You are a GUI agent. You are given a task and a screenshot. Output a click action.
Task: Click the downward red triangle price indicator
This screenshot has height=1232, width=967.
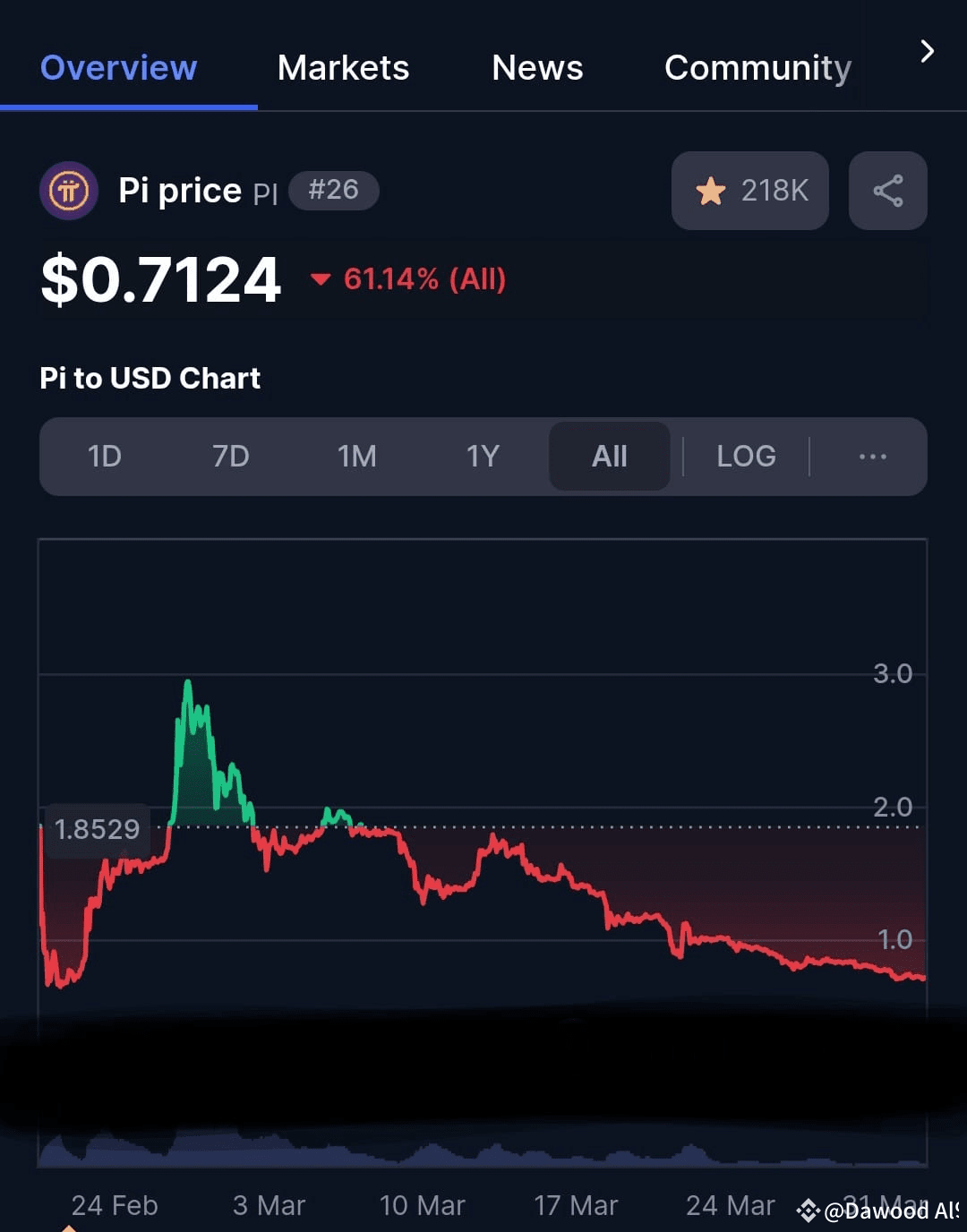coord(321,280)
